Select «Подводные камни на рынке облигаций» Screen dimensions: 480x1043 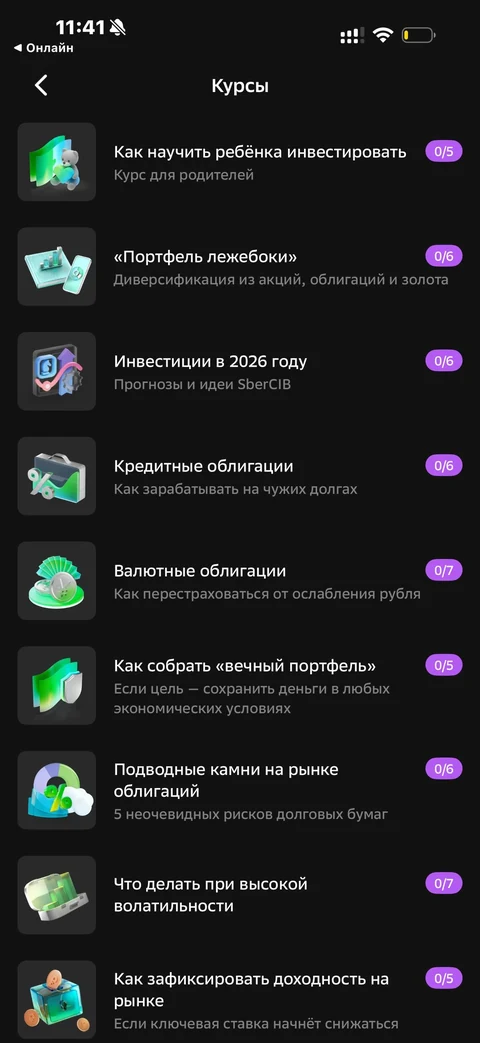coord(240,790)
